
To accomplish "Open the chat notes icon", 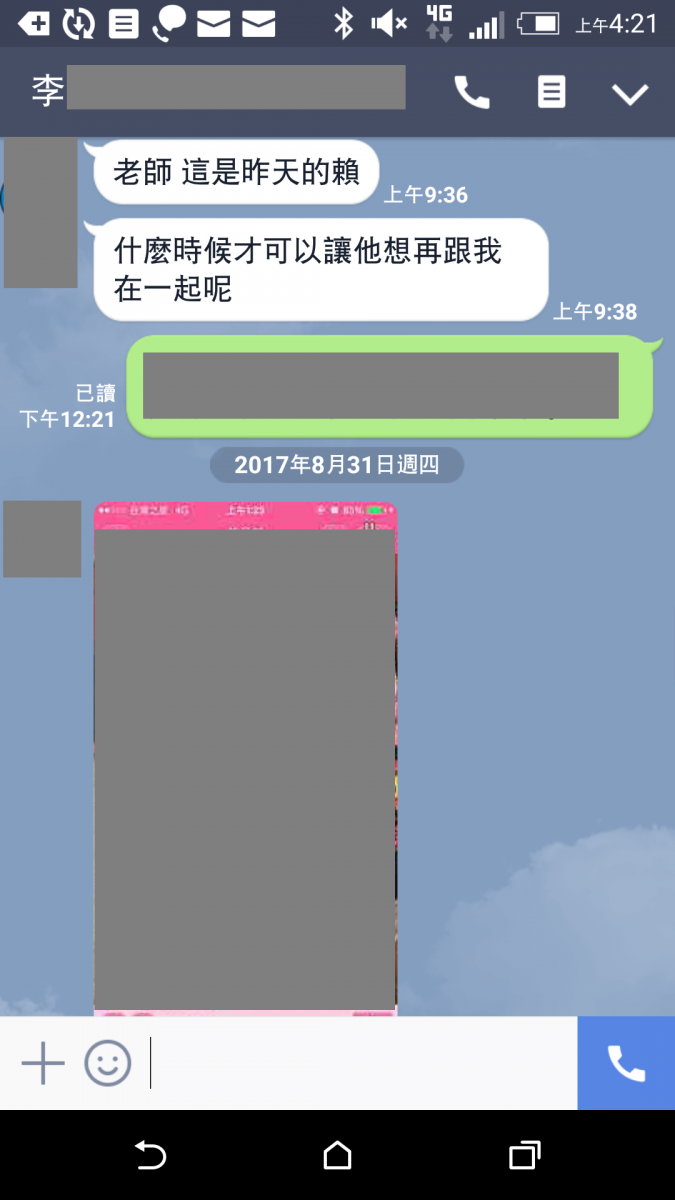I will 551,92.
